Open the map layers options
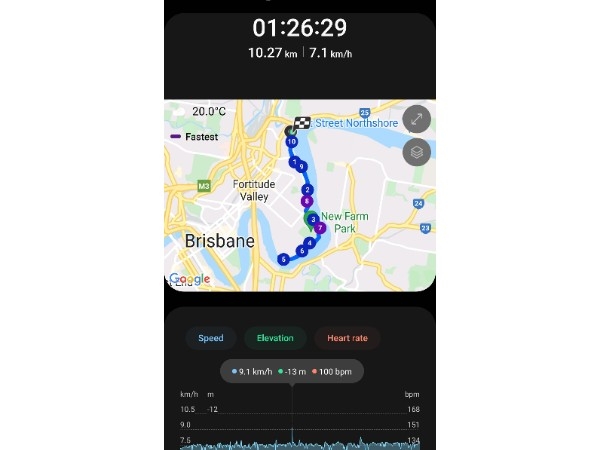 [417, 152]
